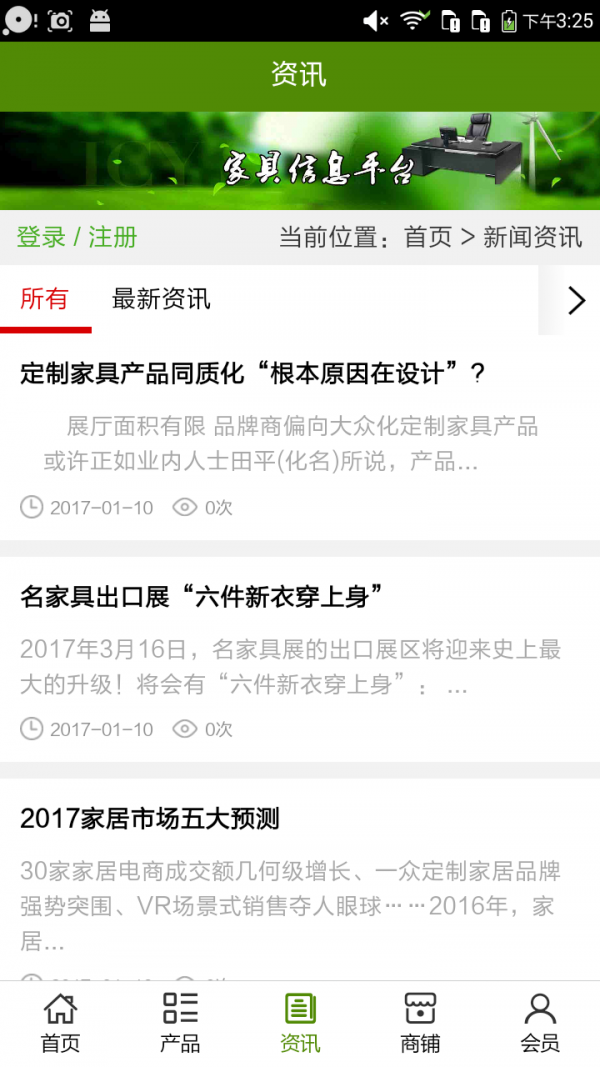
Task: Open the 商铺 bottom tab
Action: [420, 1022]
